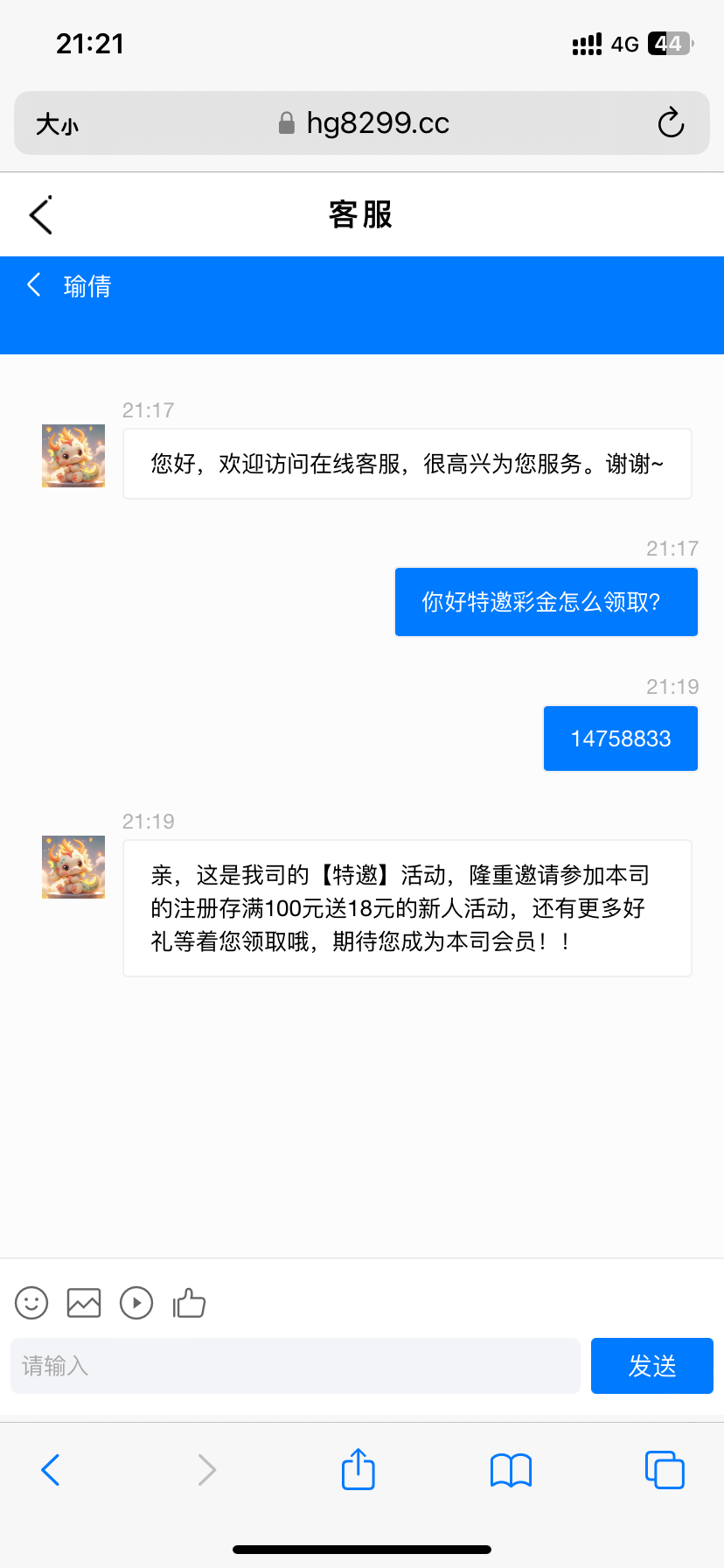
Task: Open Safari bookmarks
Action: [512, 1470]
